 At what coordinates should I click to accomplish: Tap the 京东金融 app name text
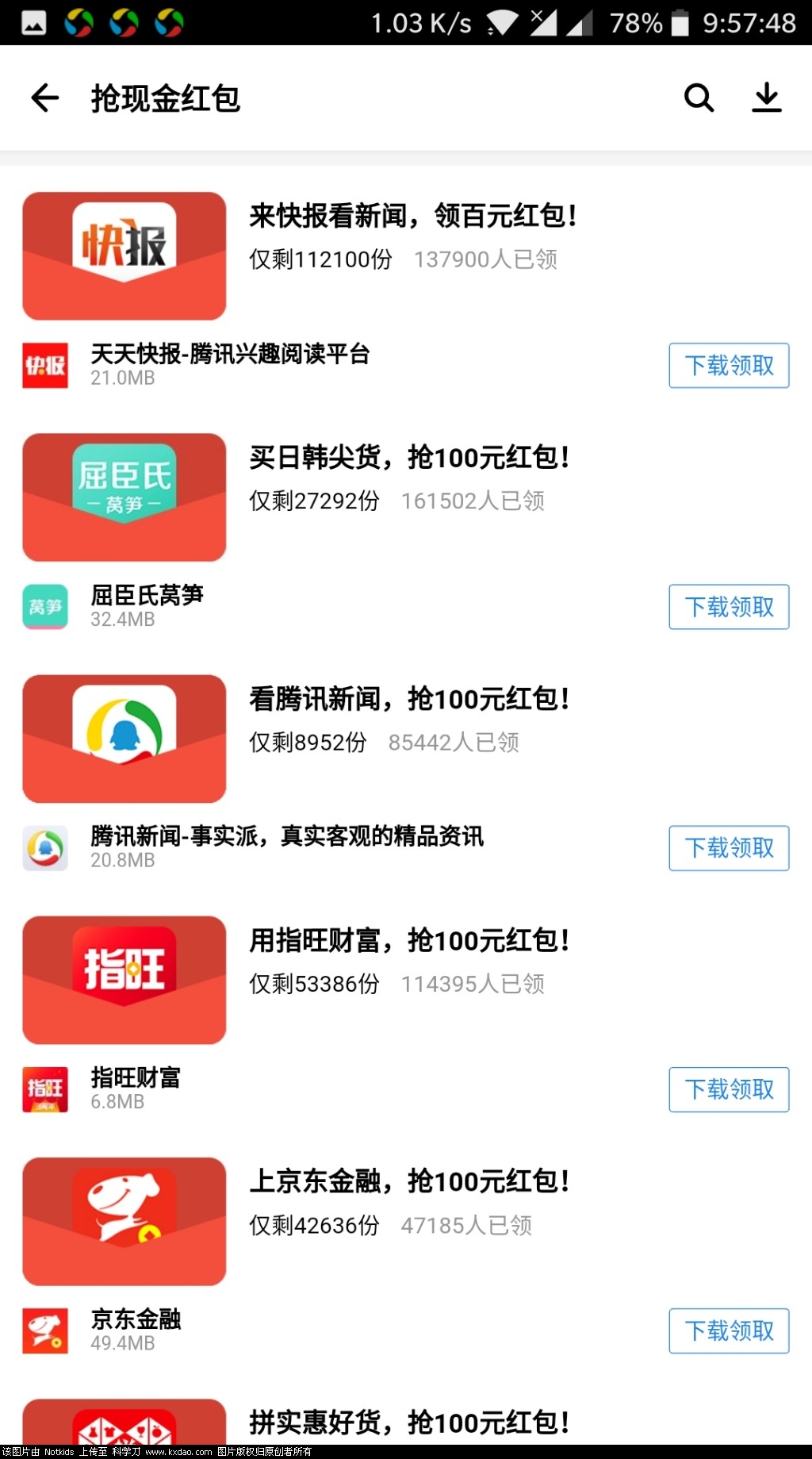click(136, 1319)
